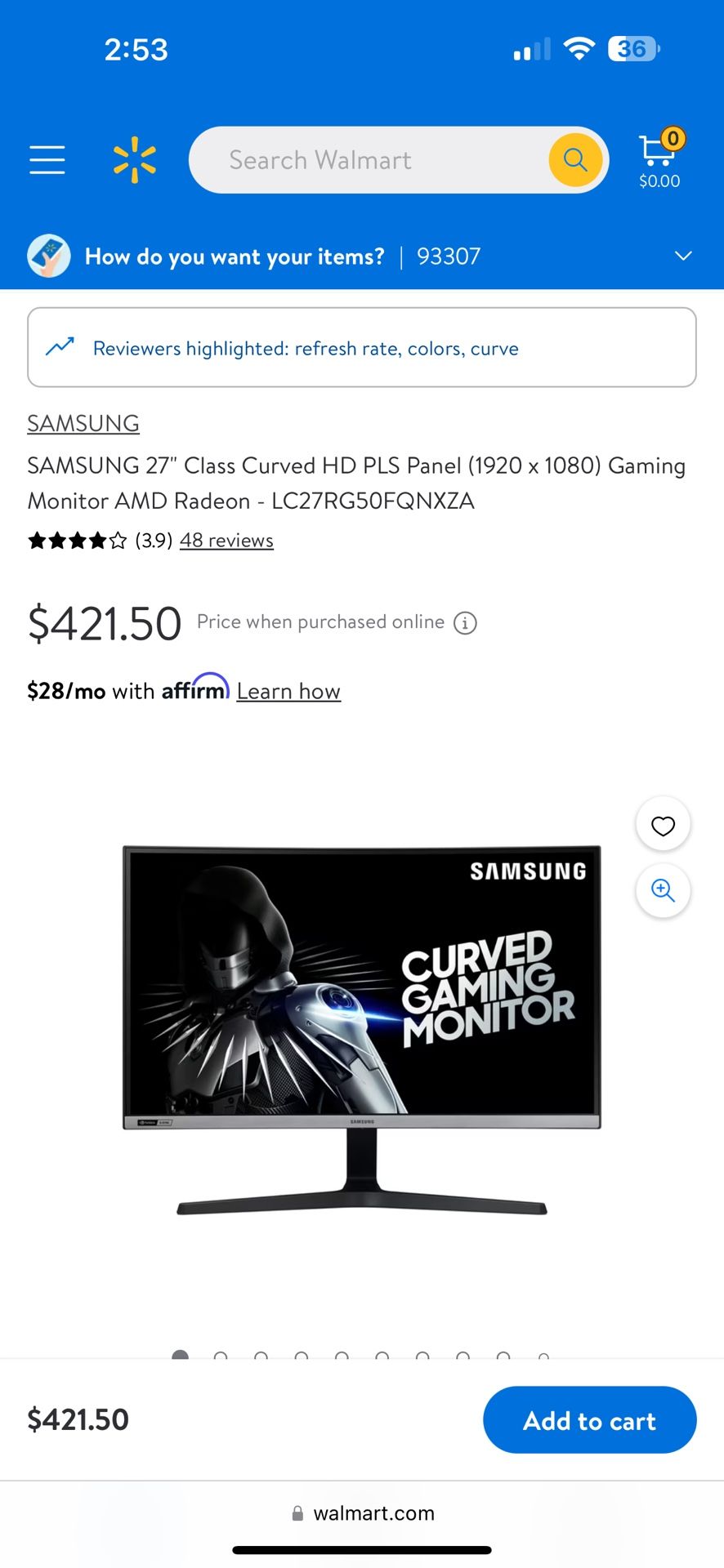724x1568 pixels.
Task: Tap the walmart.com address bar
Action: 363,1513
